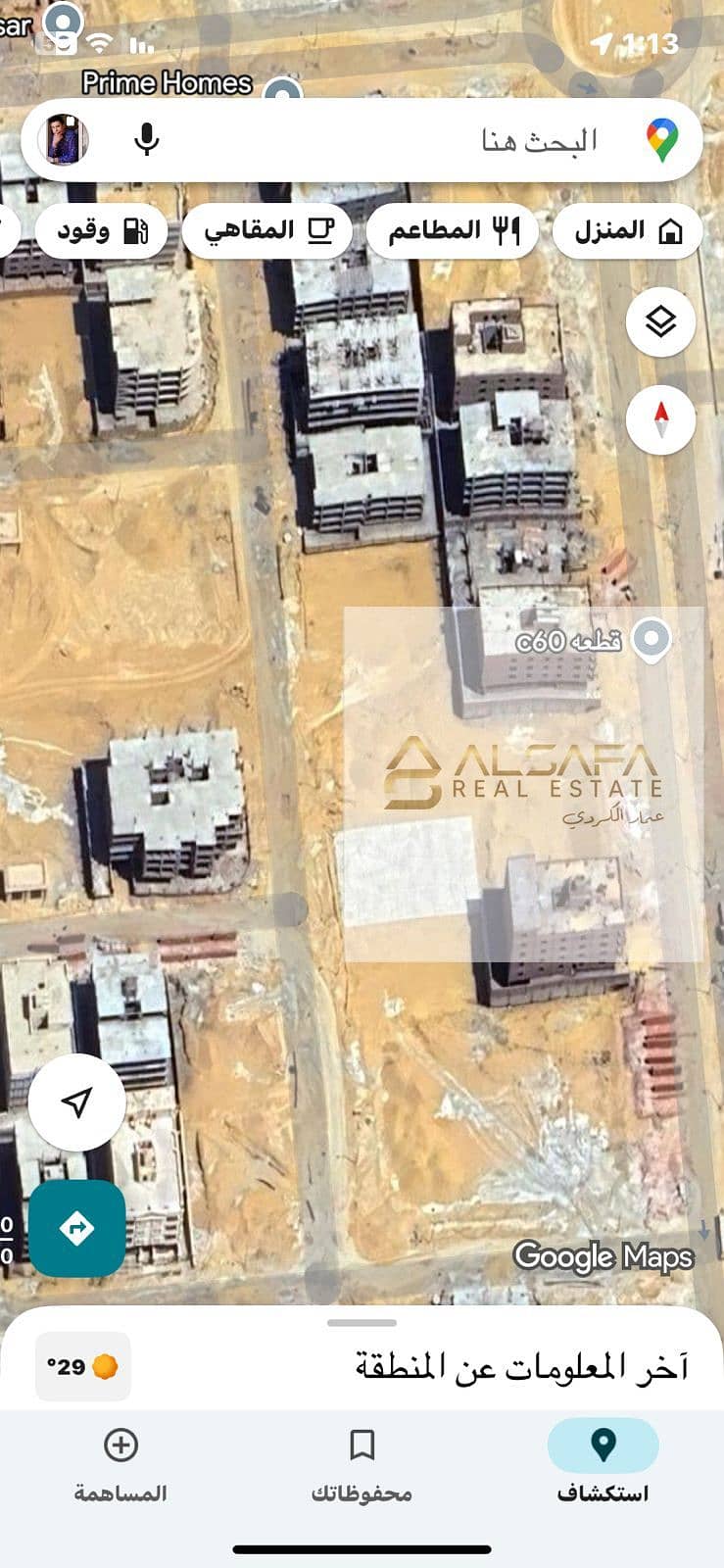Open the account profile picture
This screenshot has width=724, height=1568.
[x=65, y=139]
